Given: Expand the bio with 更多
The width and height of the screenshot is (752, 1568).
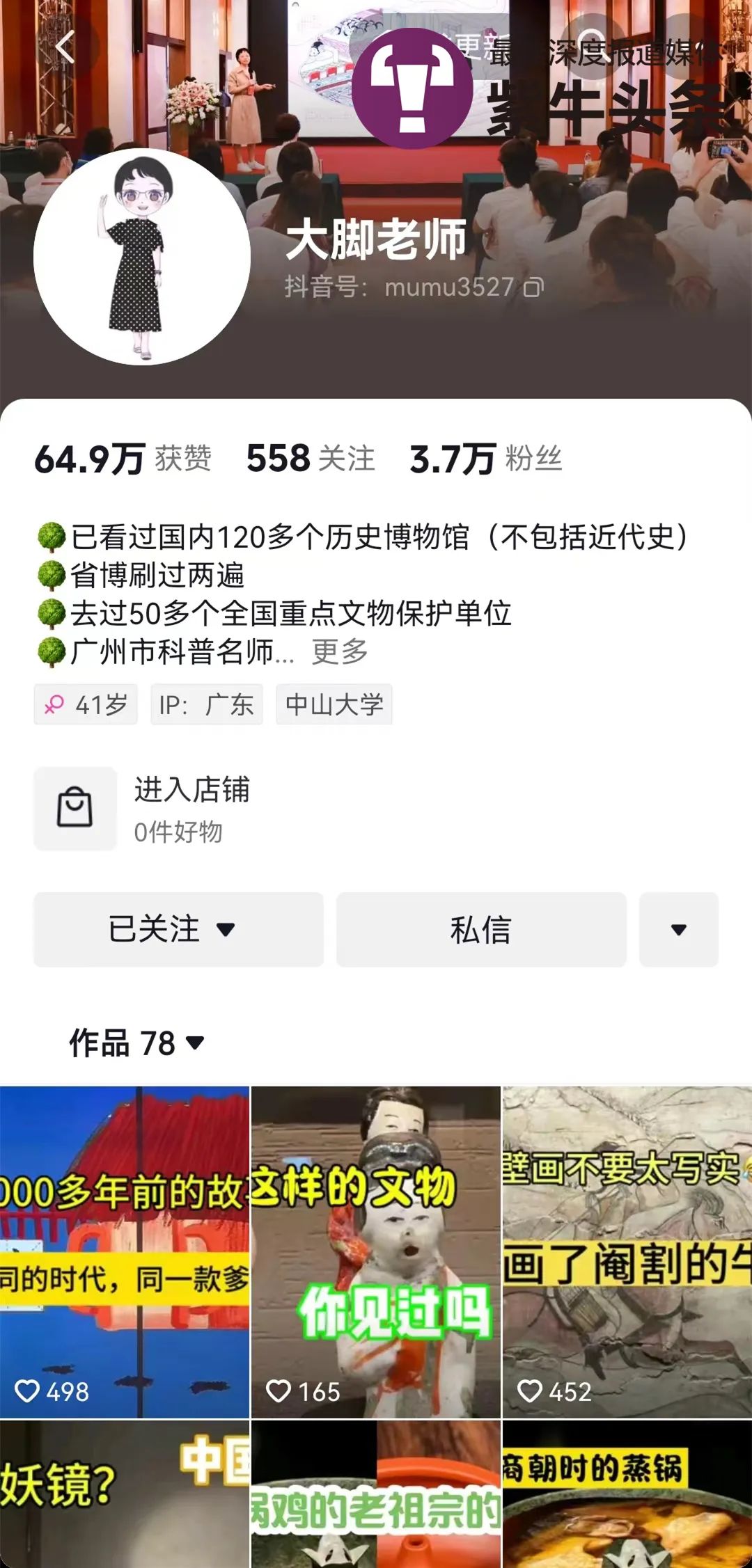Looking at the screenshot, I should (339, 652).
